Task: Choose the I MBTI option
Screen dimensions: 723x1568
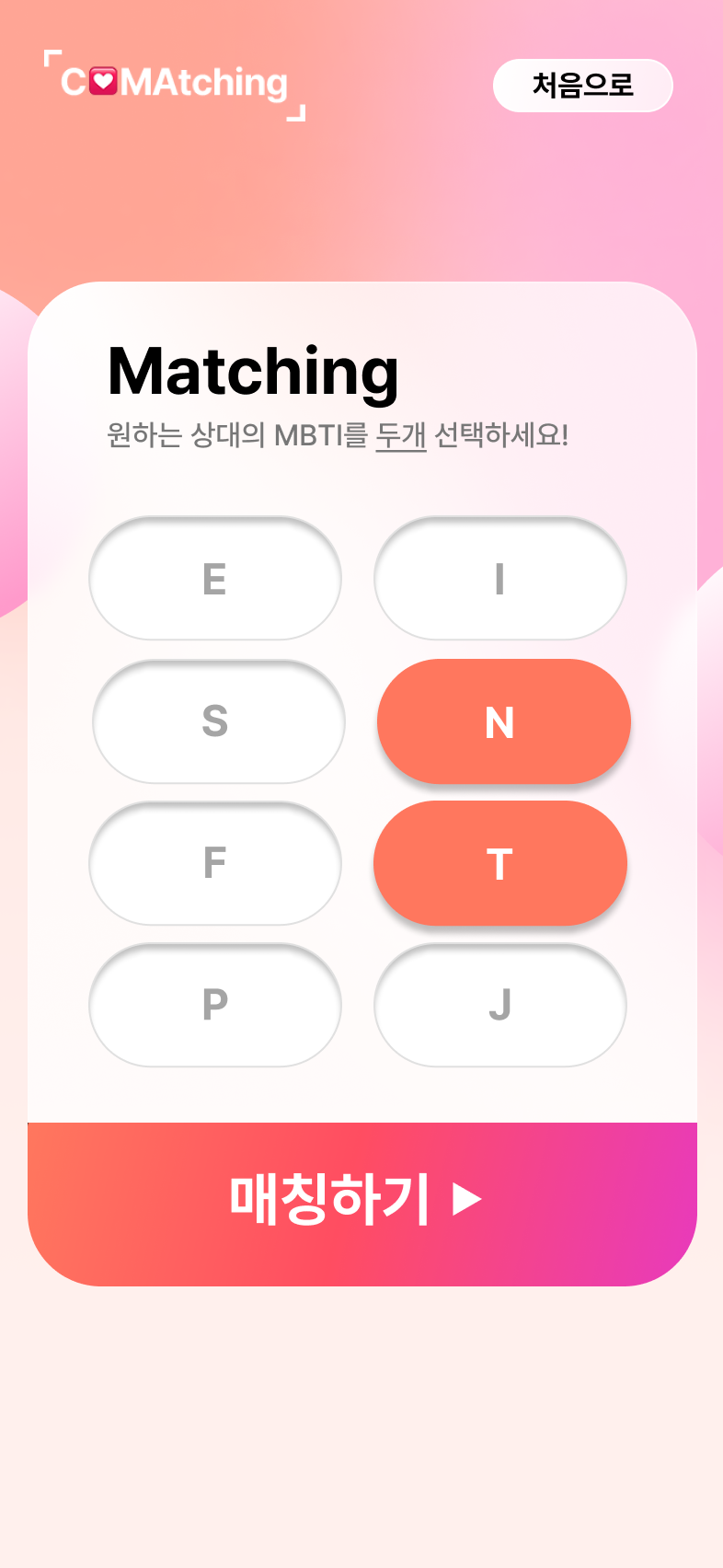Action: coord(500,579)
